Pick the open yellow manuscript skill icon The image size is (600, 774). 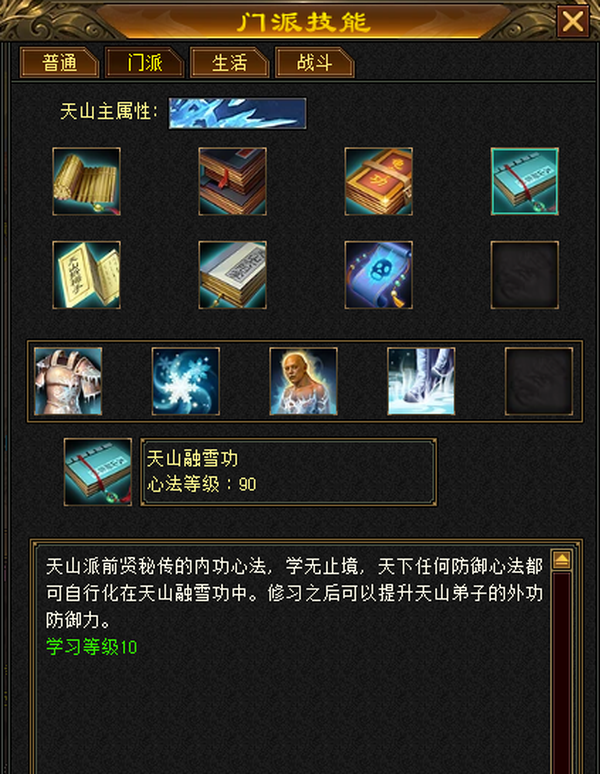pyautogui.click(x=86, y=274)
